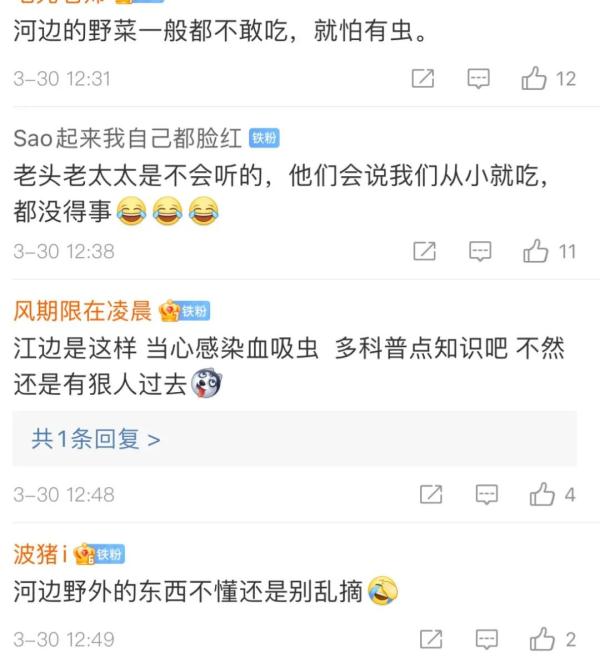Open 风期限在凌晨's profile
The image size is (600, 658).
coord(83,311)
